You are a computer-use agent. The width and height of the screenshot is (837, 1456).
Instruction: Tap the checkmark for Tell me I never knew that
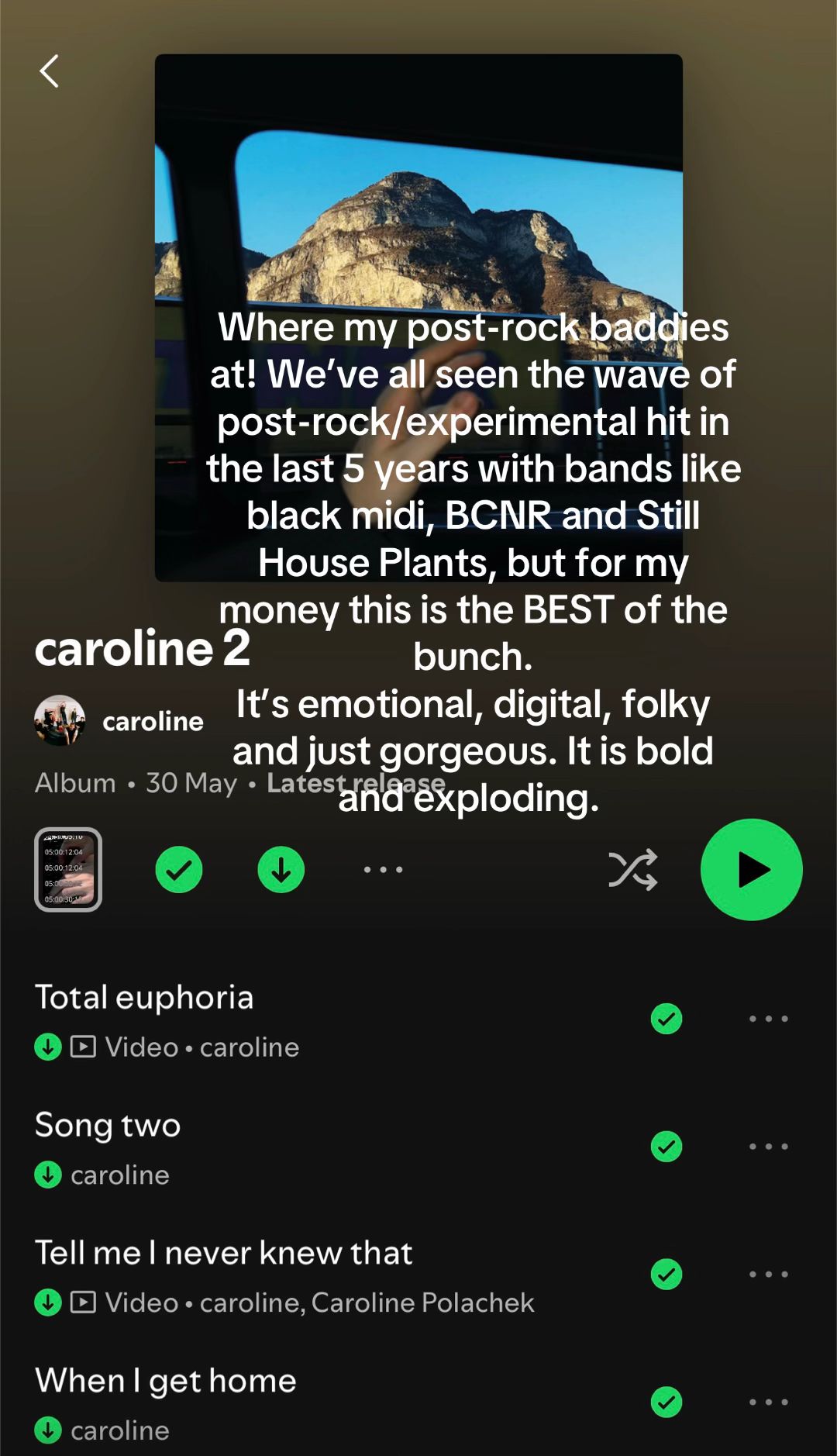(666, 1274)
